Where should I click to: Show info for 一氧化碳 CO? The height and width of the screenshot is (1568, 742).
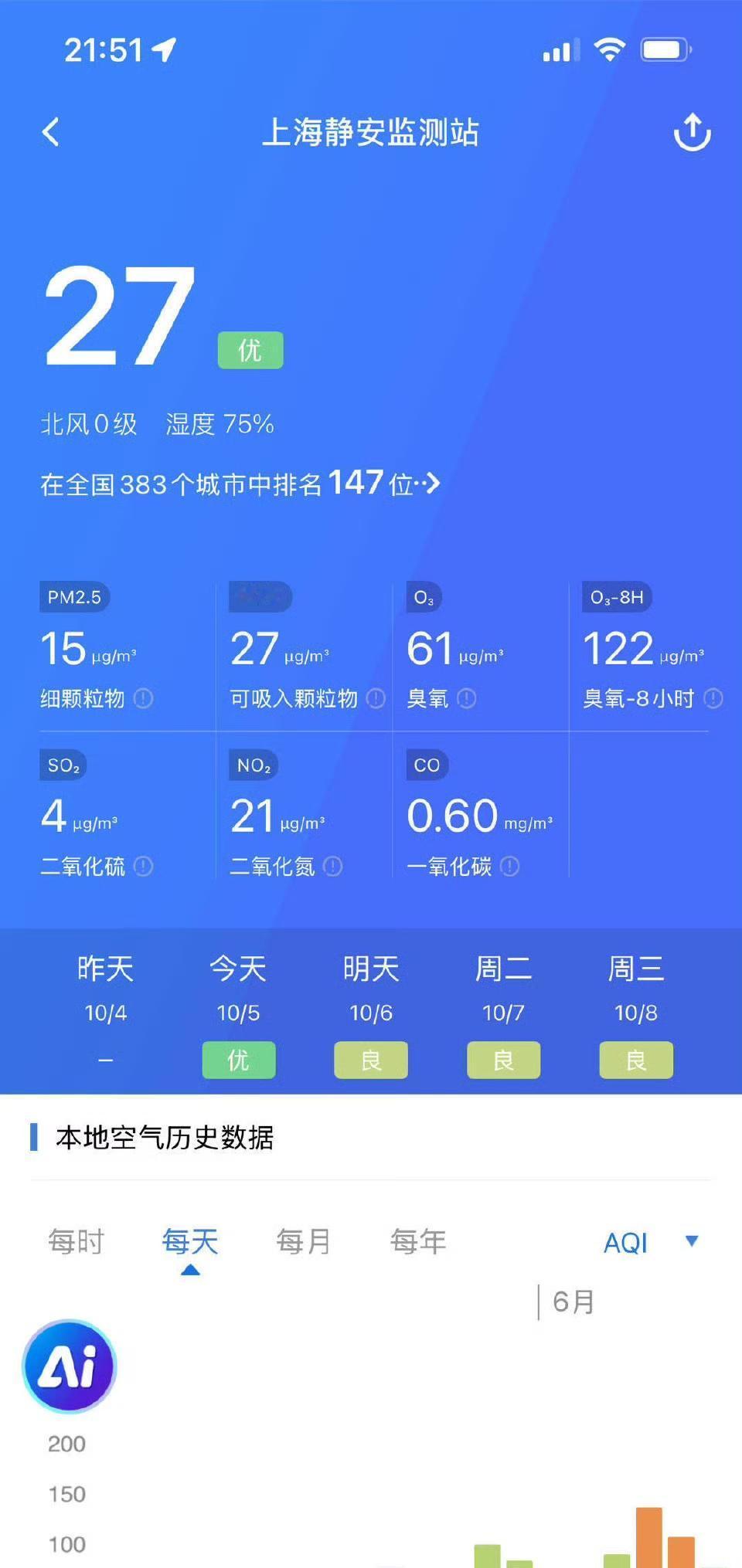[x=510, y=867]
